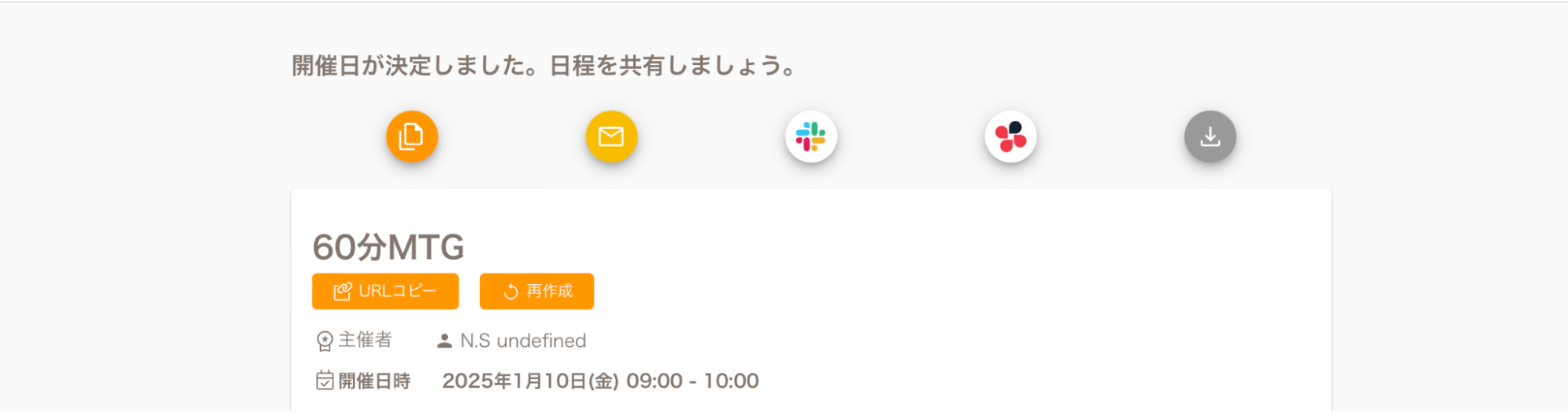Share the schedule by email

click(611, 137)
